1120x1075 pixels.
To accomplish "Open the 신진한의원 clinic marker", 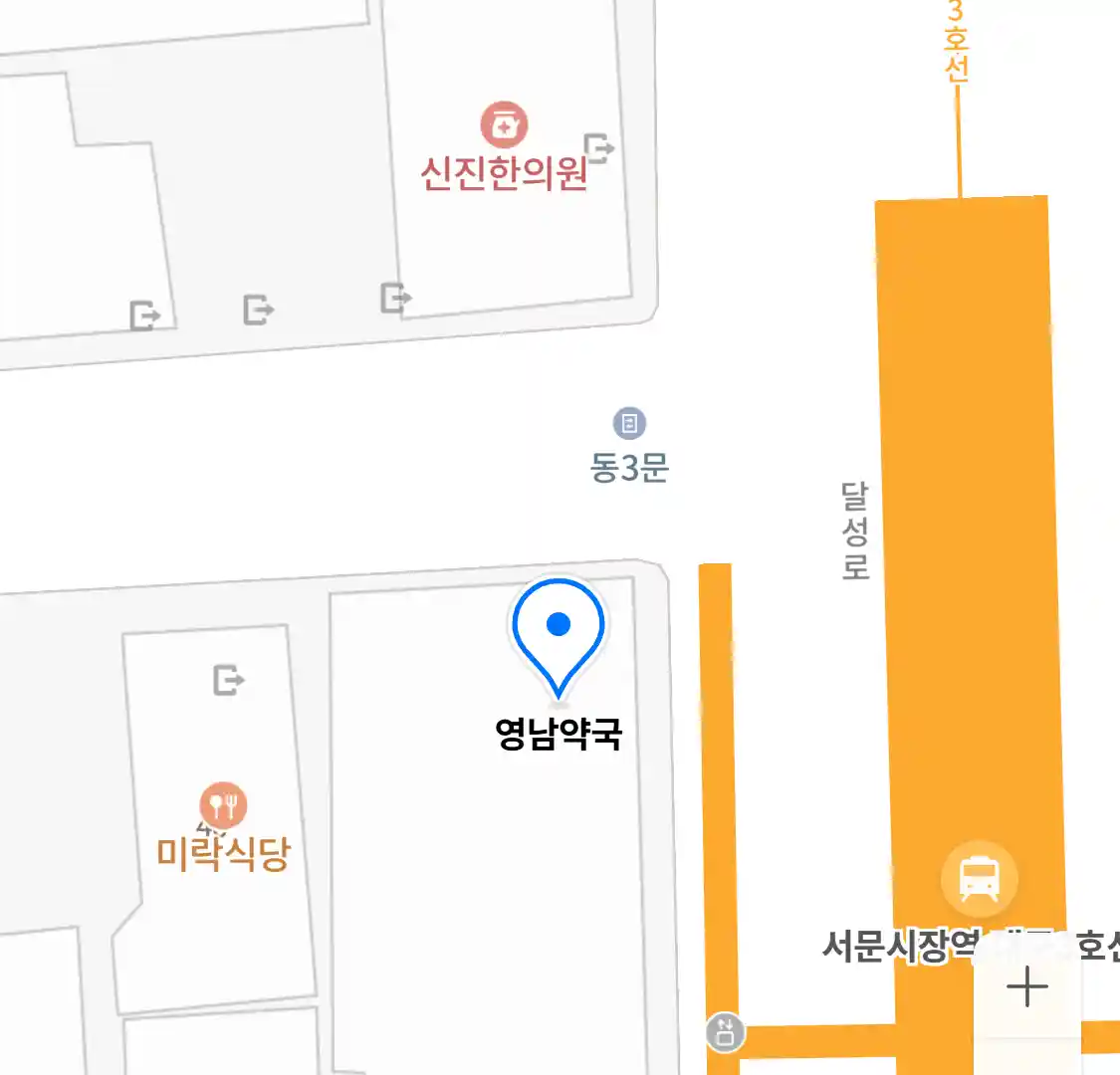I will 504,125.
